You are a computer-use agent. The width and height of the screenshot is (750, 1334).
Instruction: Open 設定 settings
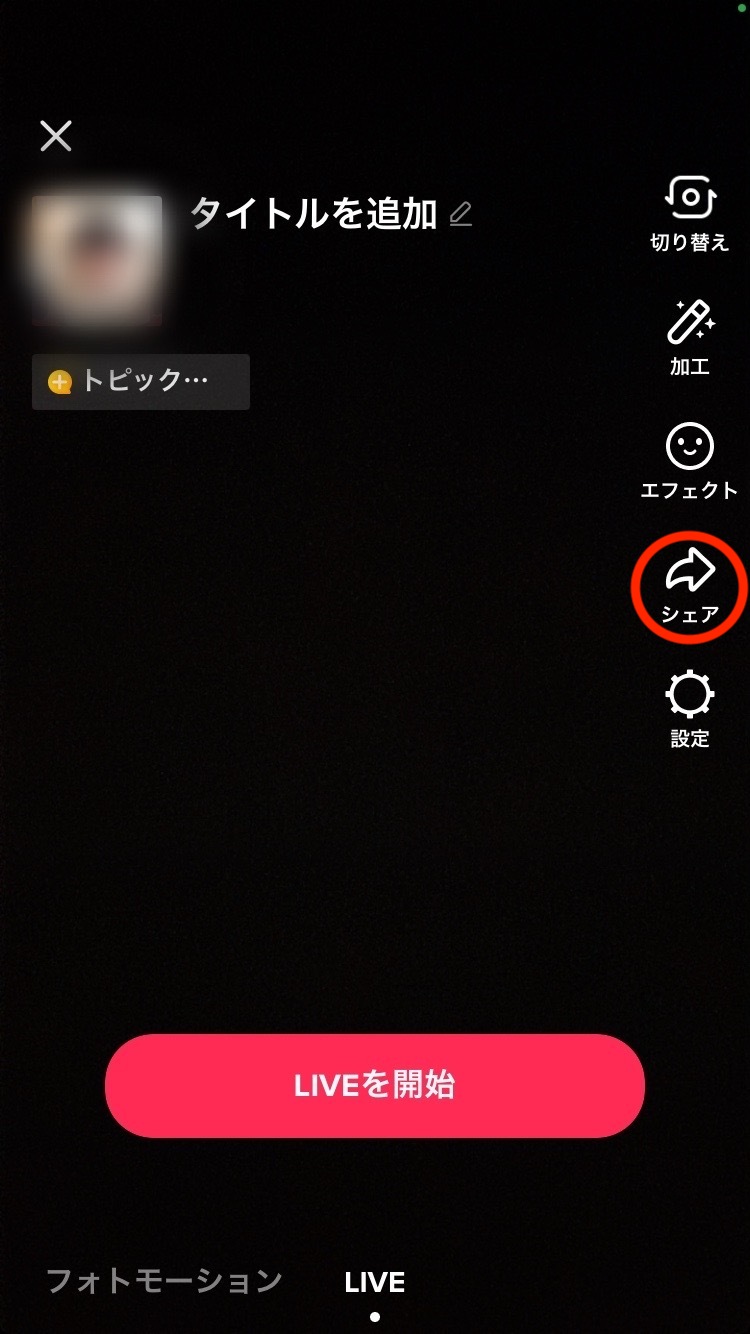(x=689, y=710)
